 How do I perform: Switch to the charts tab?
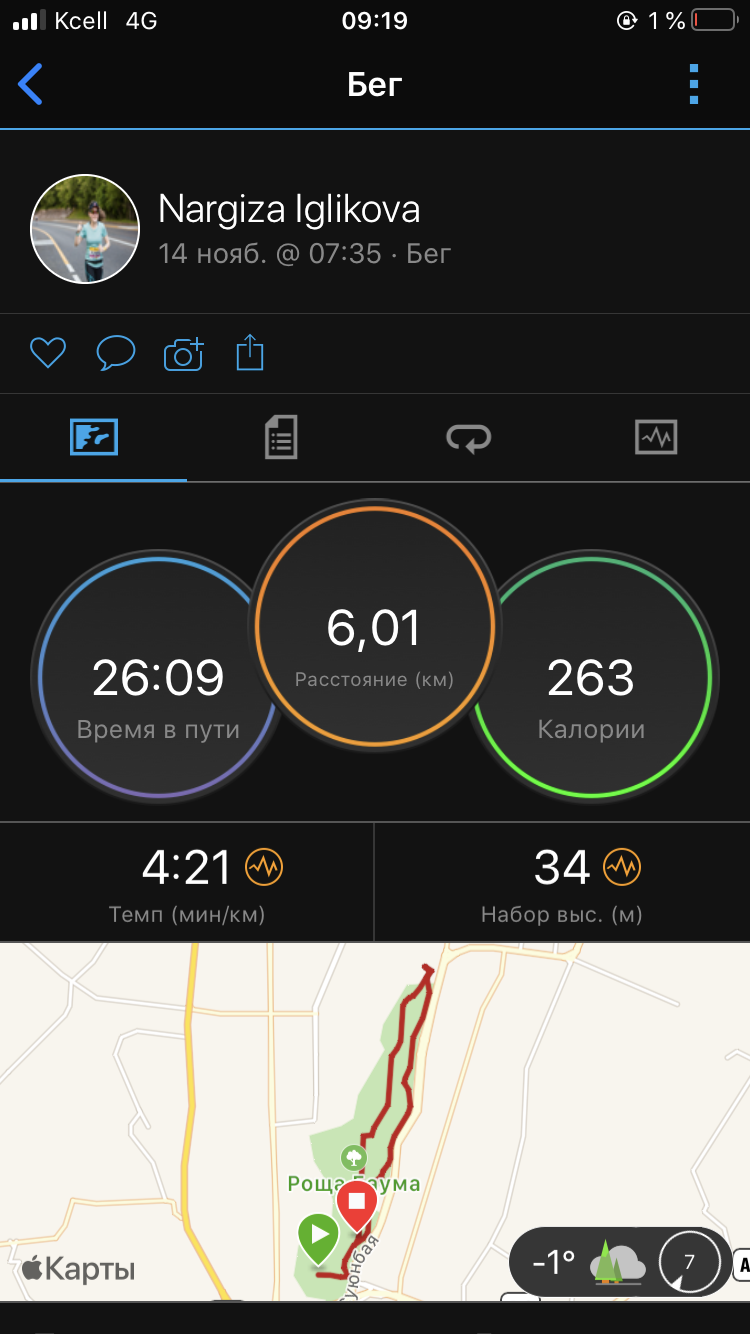point(656,438)
